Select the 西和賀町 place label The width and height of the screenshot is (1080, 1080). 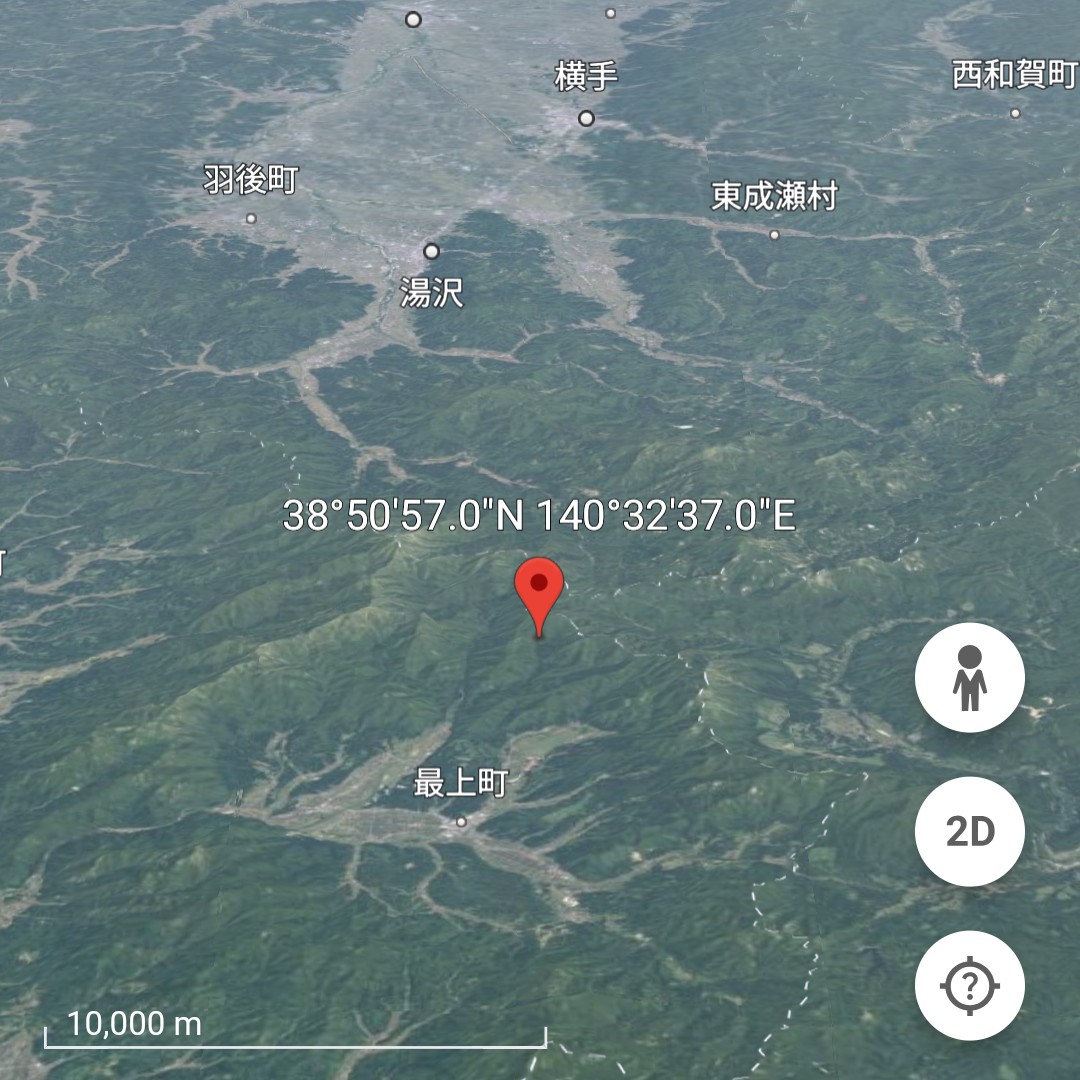[x=1014, y=75]
